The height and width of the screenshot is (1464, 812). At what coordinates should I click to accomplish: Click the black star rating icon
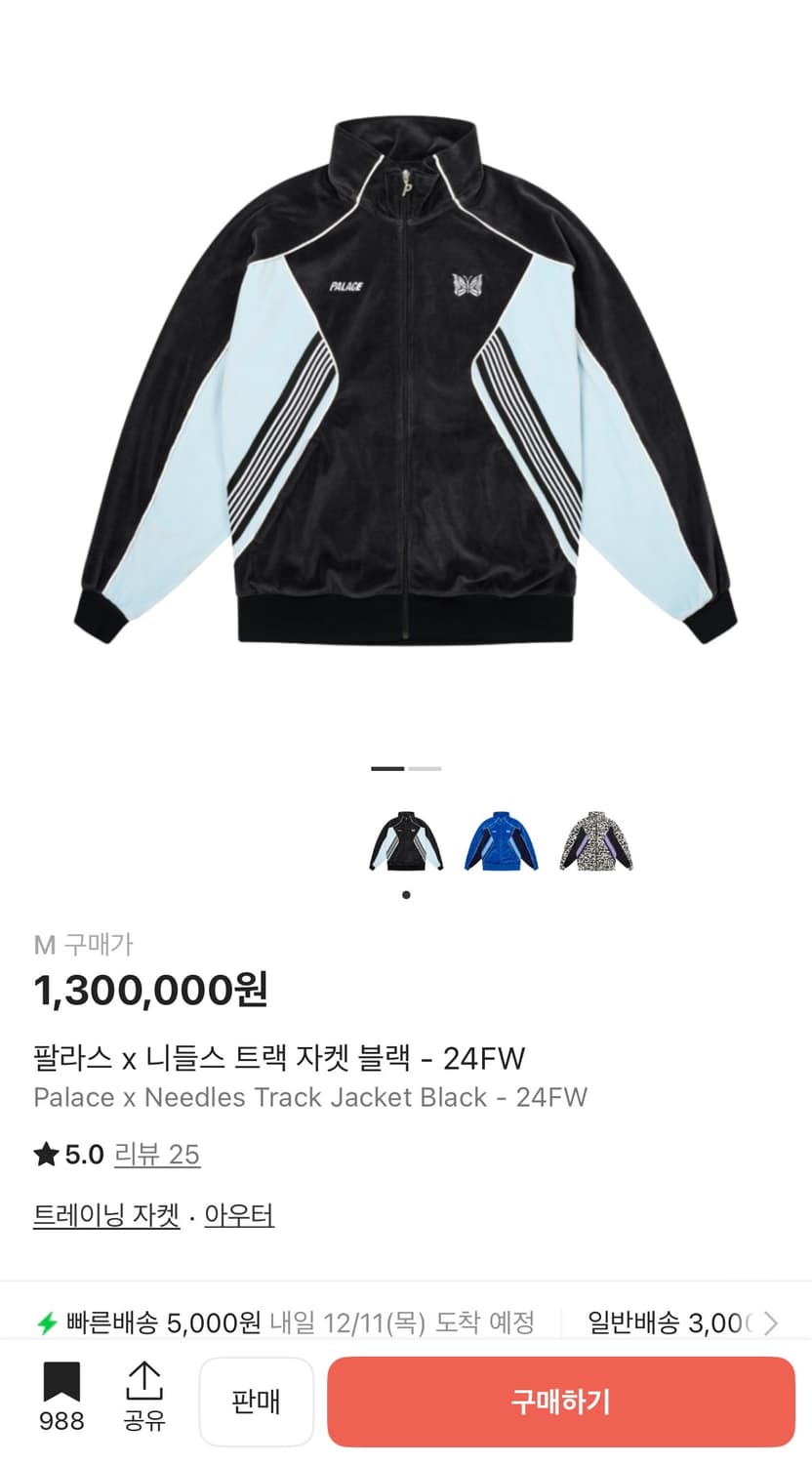(x=45, y=1154)
